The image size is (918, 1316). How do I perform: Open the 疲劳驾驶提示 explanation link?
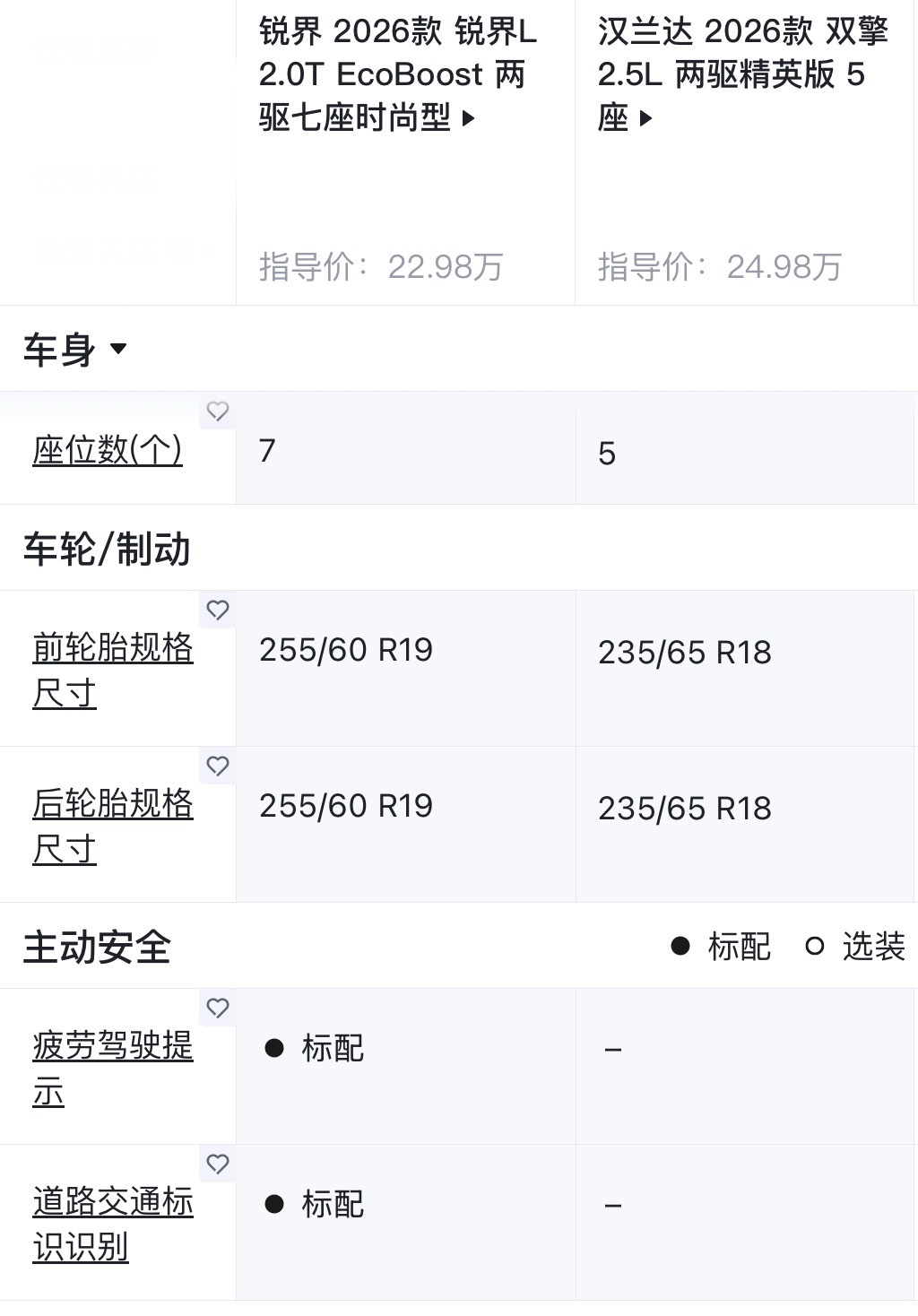point(112,1068)
